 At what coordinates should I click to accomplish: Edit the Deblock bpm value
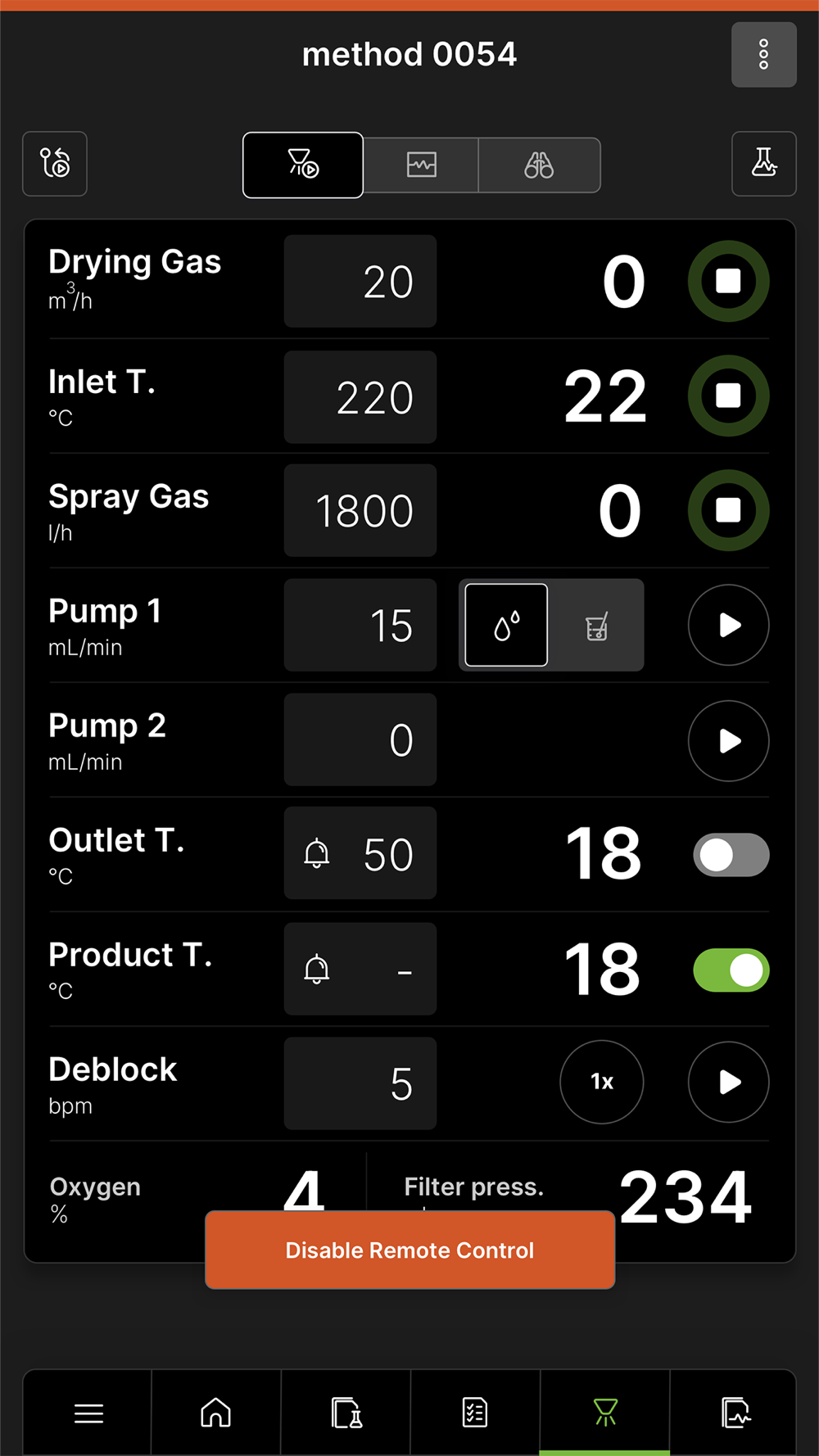(360, 1083)
